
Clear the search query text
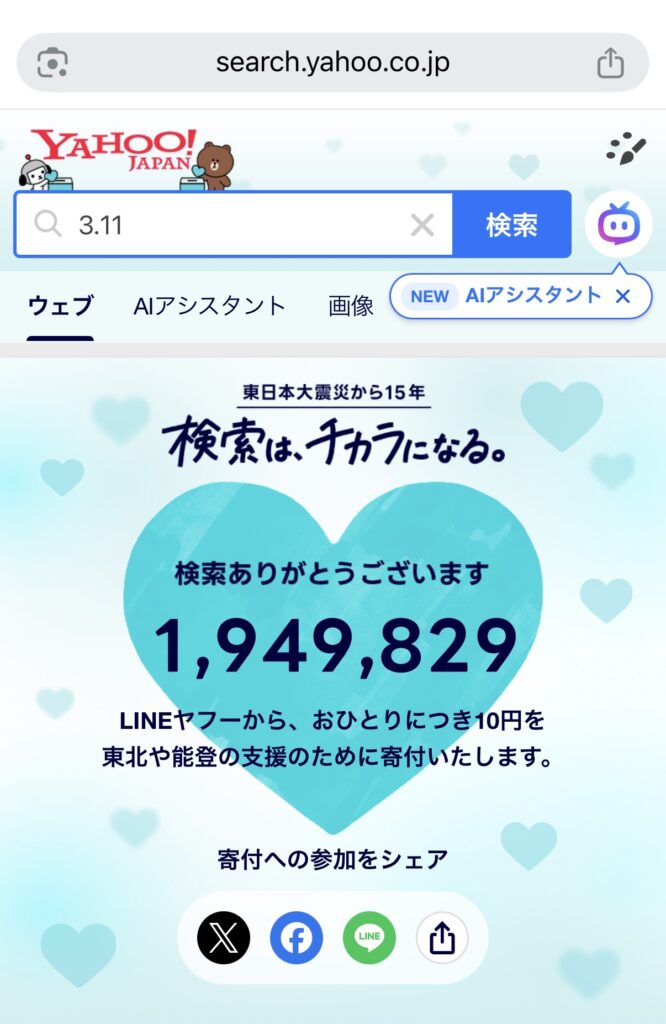[422, 225]
